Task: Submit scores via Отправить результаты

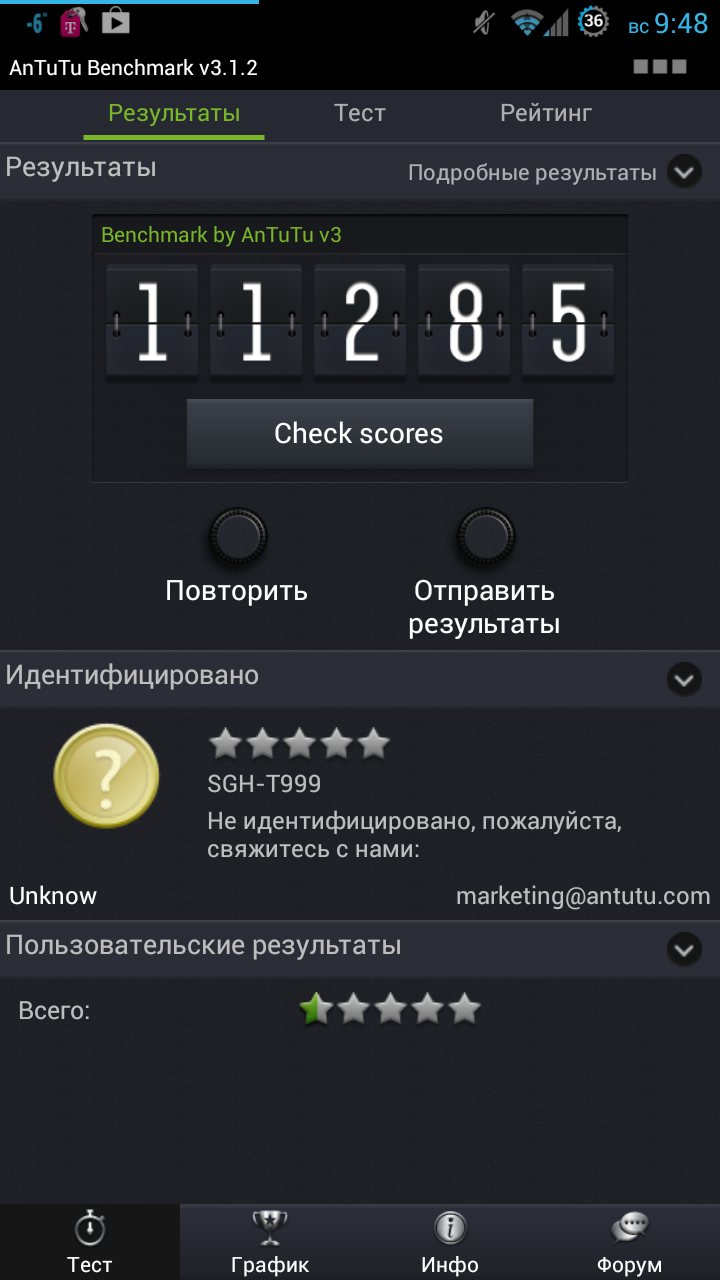Action: [x=485, y=573]
